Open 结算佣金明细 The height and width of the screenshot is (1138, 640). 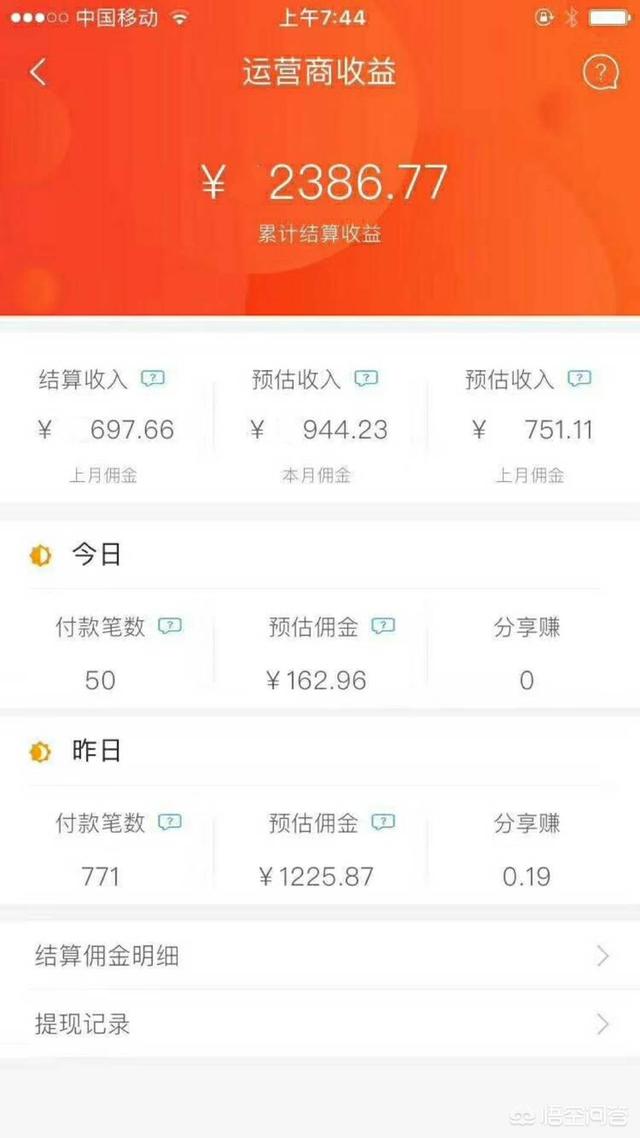(x=320, y=956)
